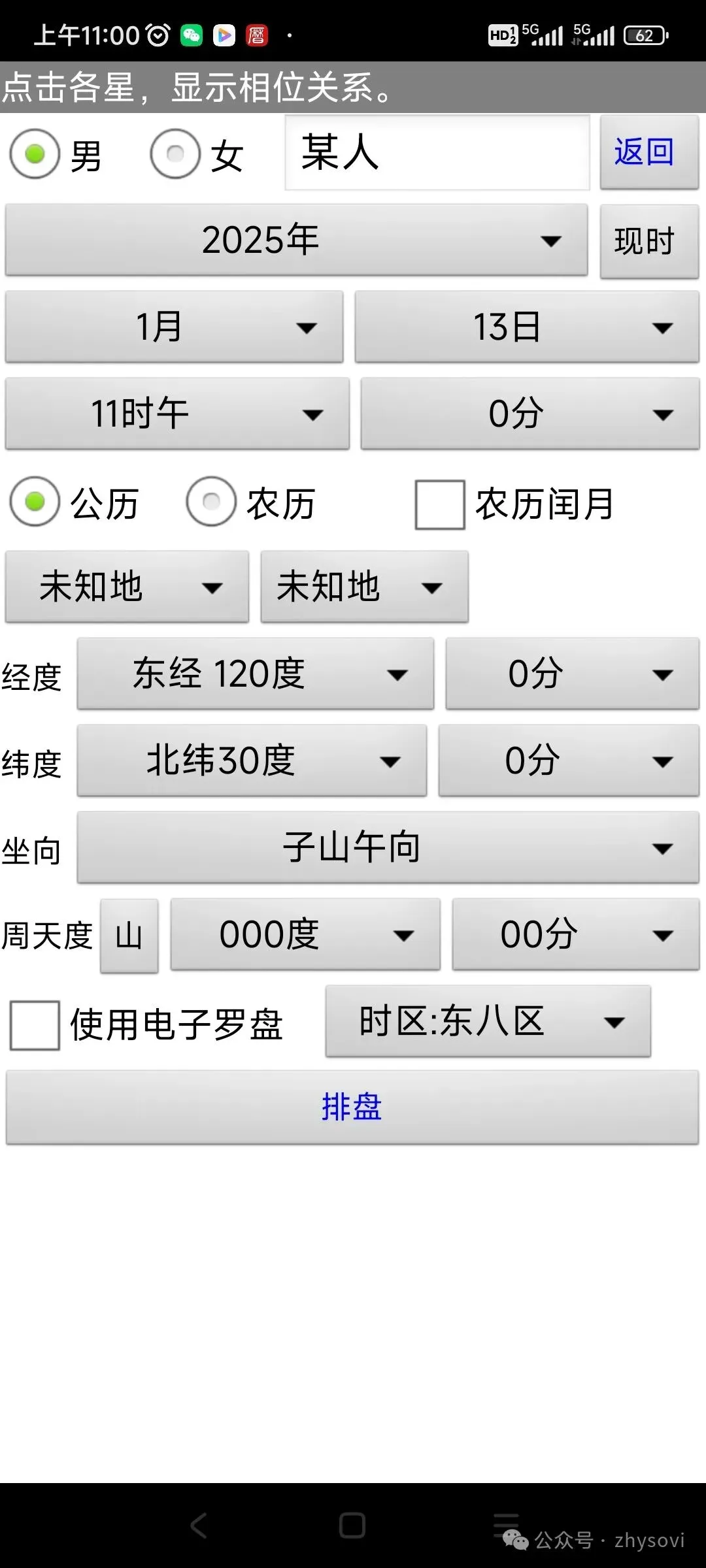The width and height of the screenshot is (706, 1568).
Task: Open the 东经 120度 longitude dropdown
Action: coord(256,674)
